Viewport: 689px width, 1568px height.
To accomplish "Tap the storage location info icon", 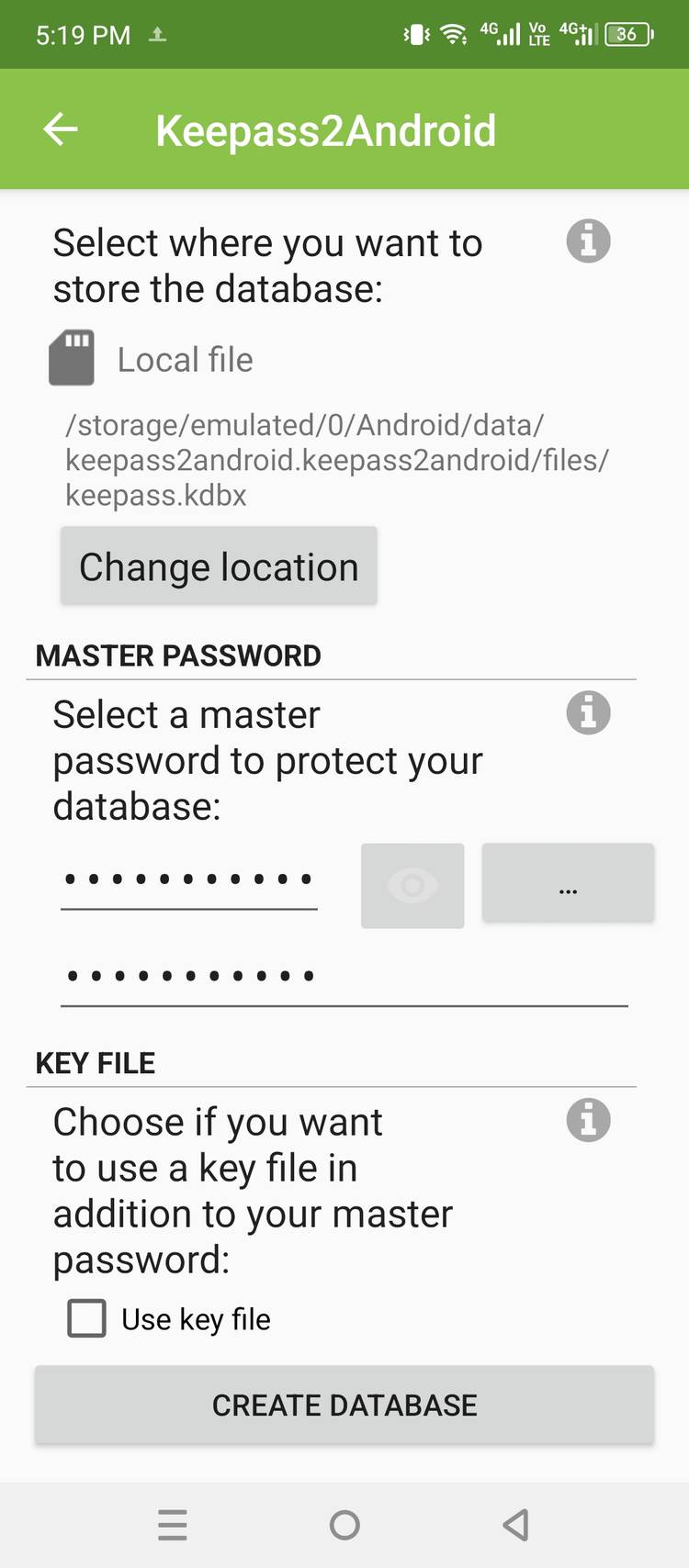I will [x=588, y=241].
